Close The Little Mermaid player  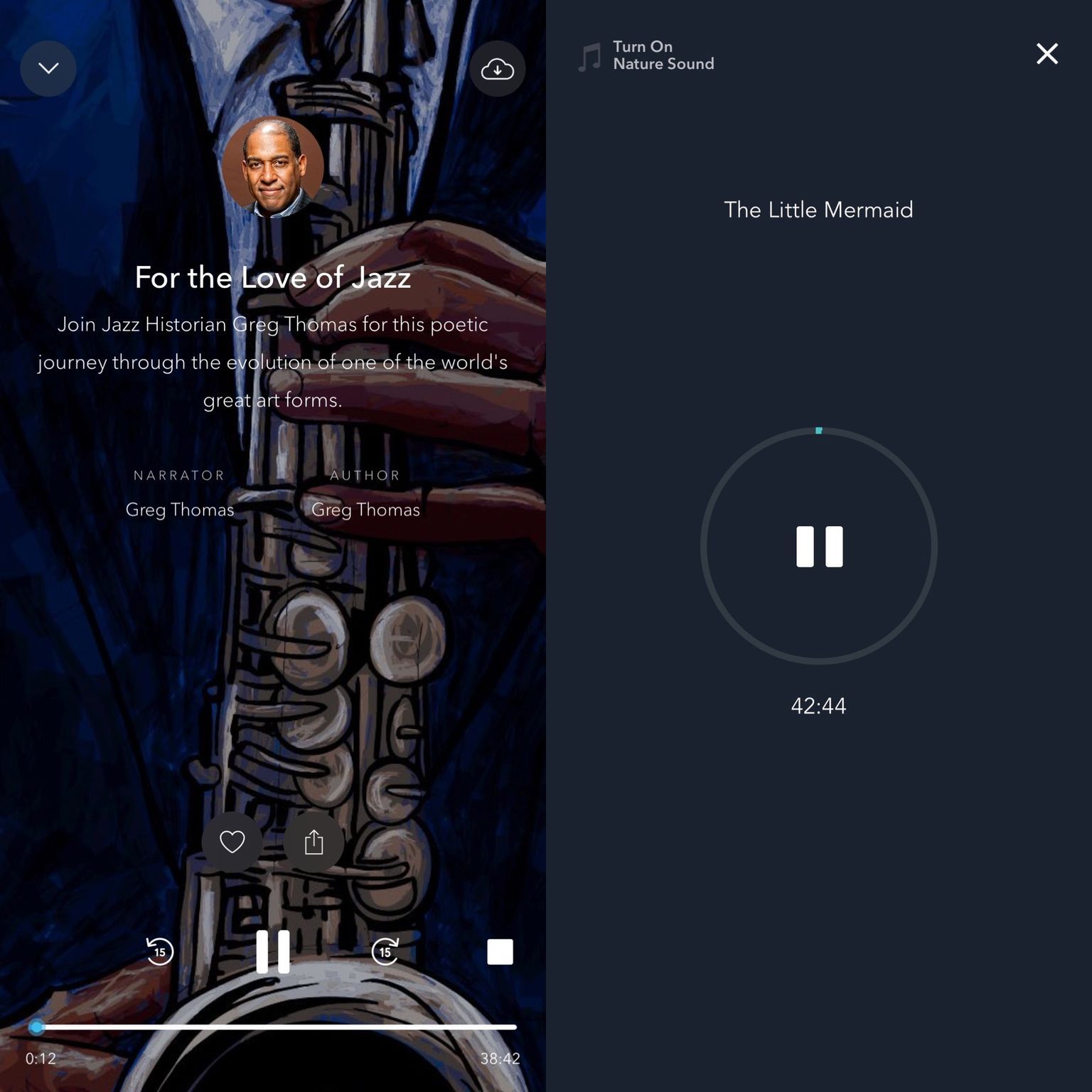click(1046, 54)
